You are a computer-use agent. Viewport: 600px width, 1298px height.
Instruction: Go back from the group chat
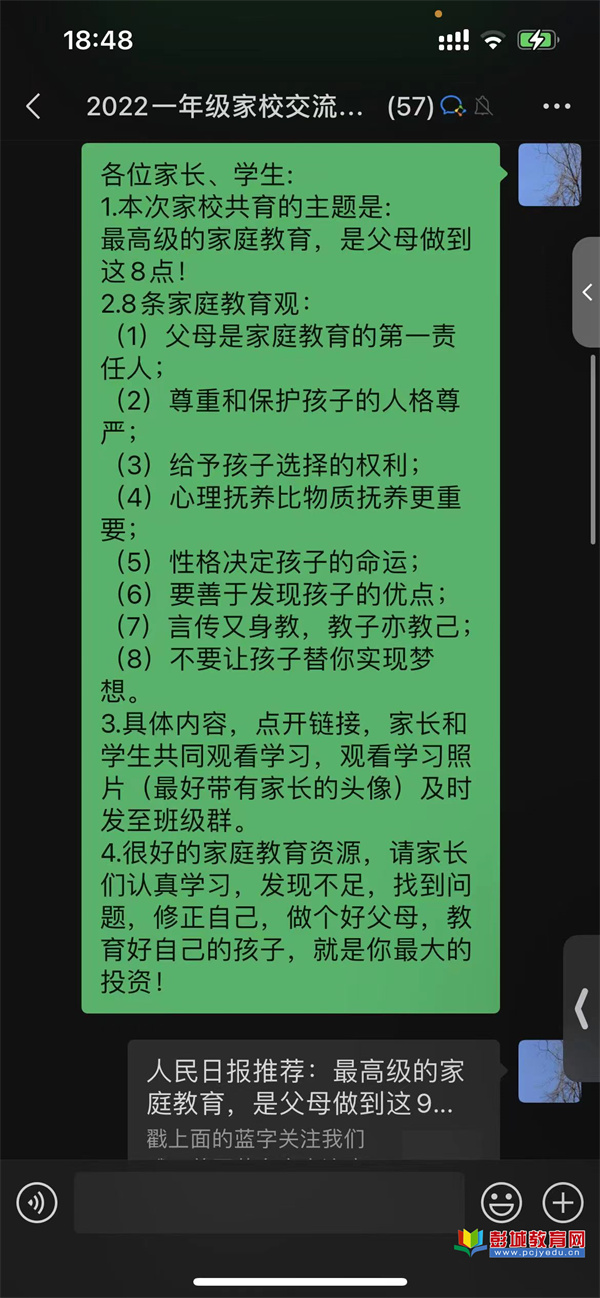[33, 106]
